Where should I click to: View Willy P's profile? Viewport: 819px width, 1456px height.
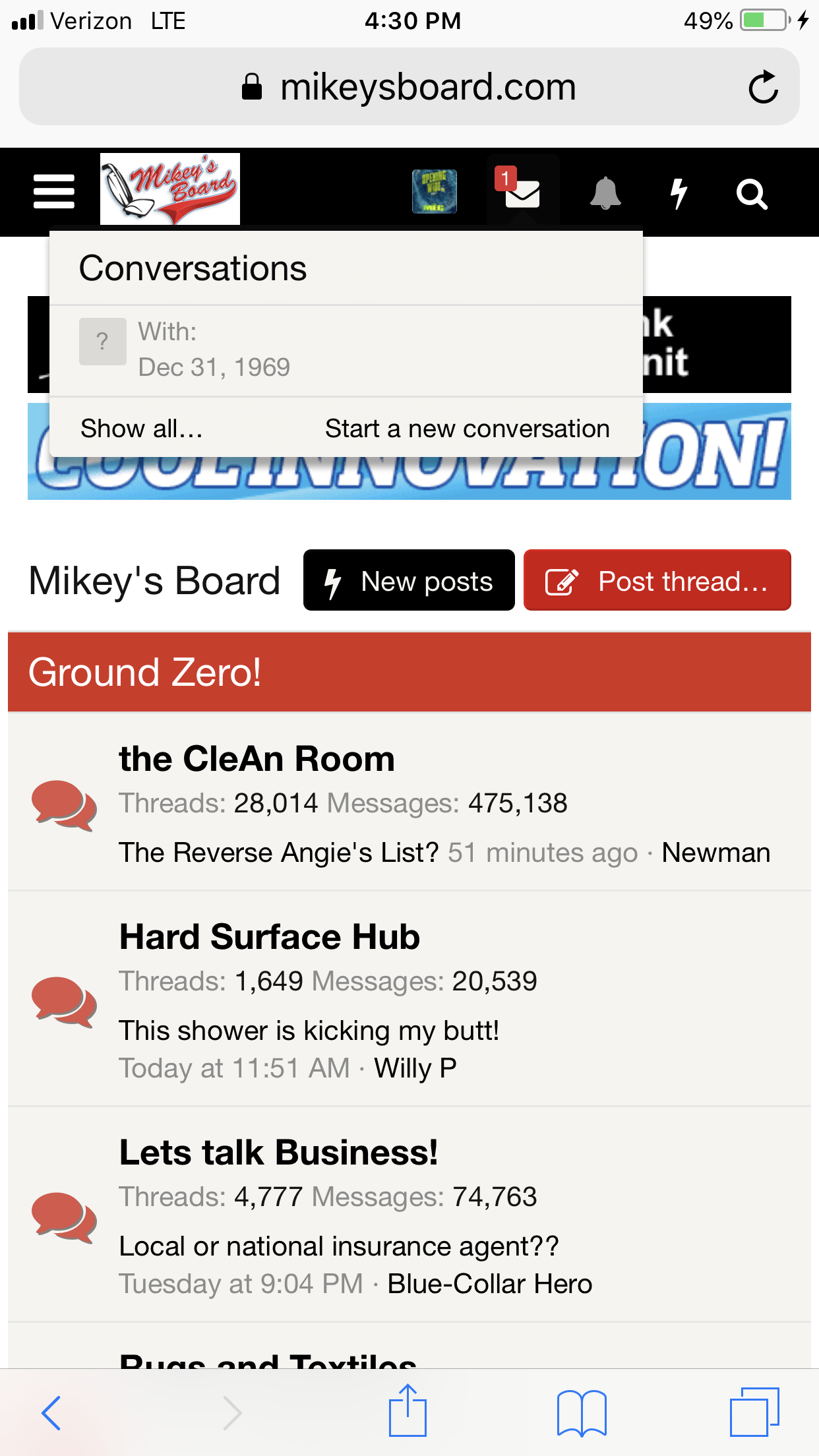415,1068
